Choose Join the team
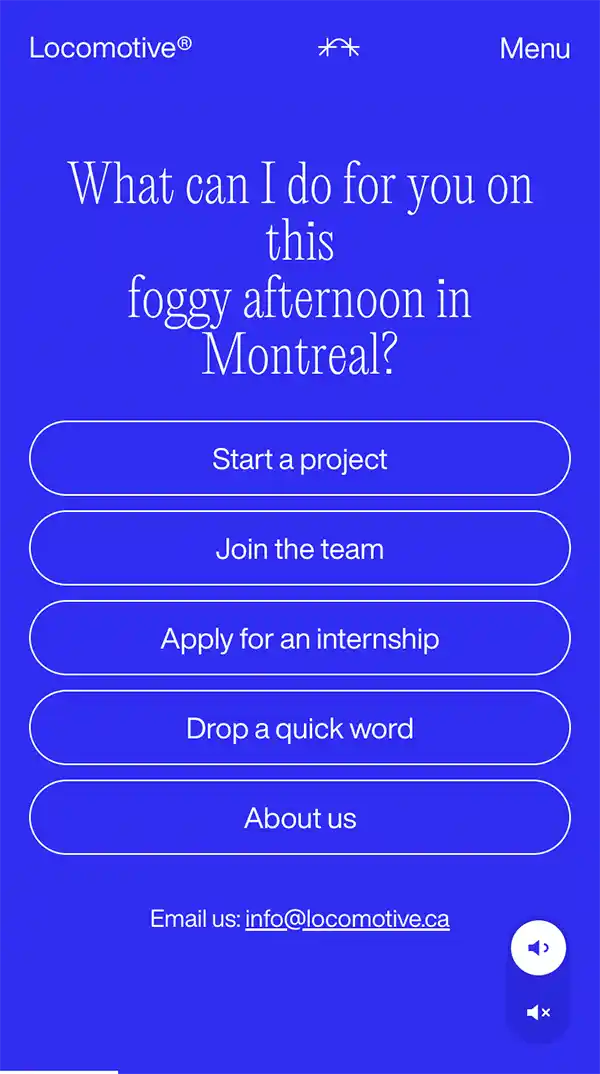The image size is (600, 1074). click(x=300, y=549)
